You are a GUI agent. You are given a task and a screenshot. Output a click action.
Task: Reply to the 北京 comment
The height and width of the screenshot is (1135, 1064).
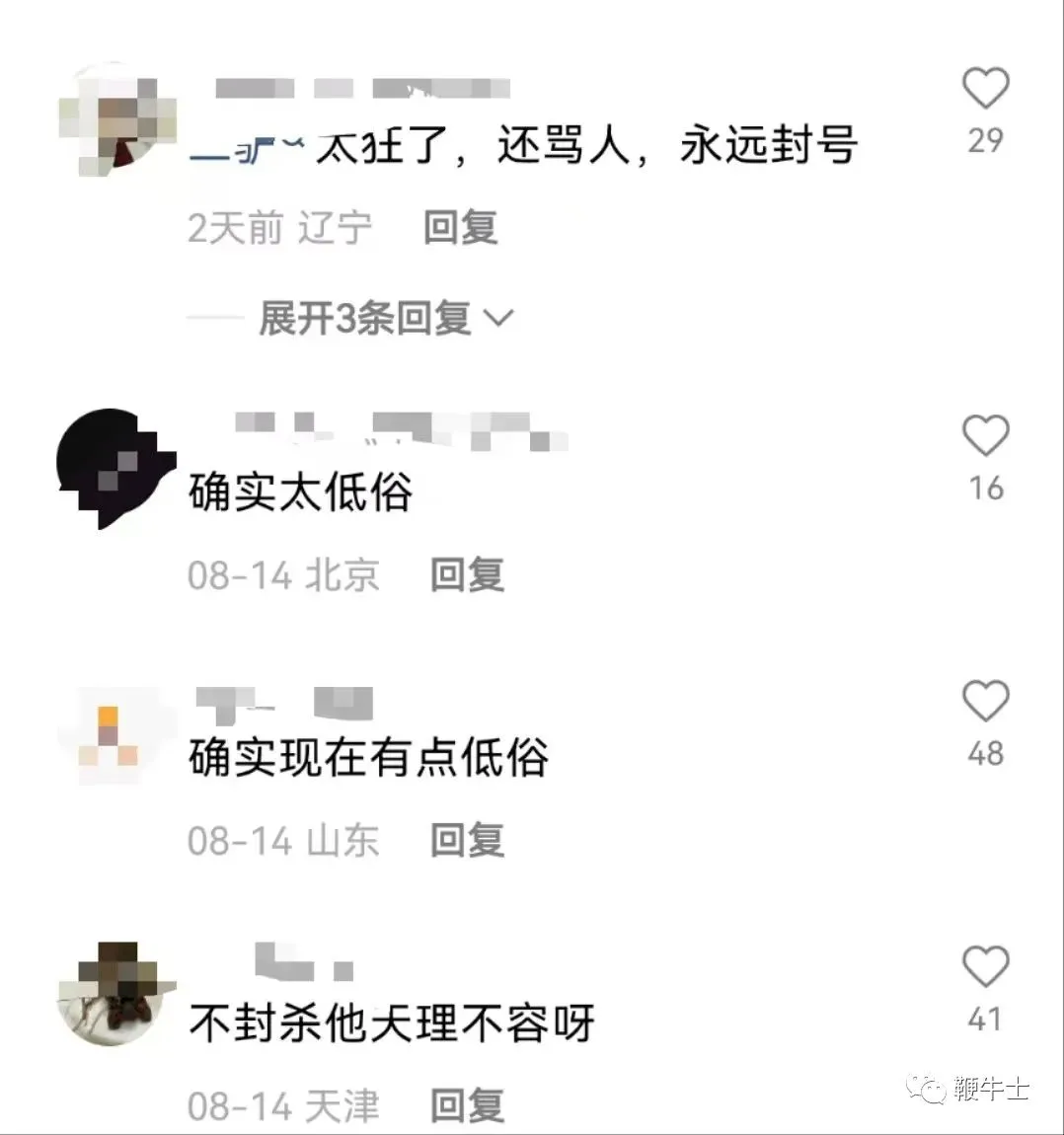pyautogui.click(x=467, y=574)
